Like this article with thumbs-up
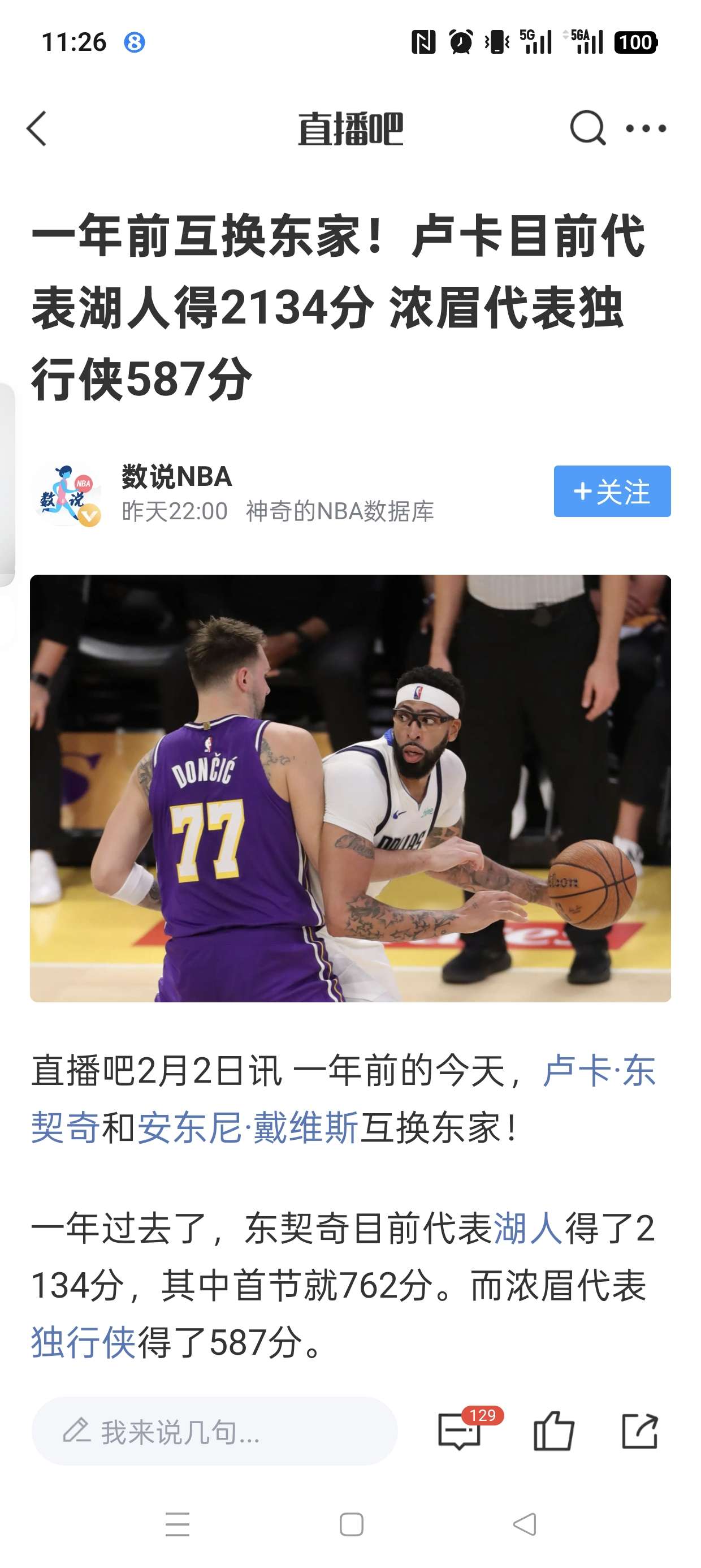Image resolution: width=701 pixels, height=1568 pixels. [x=553, y=1431]
